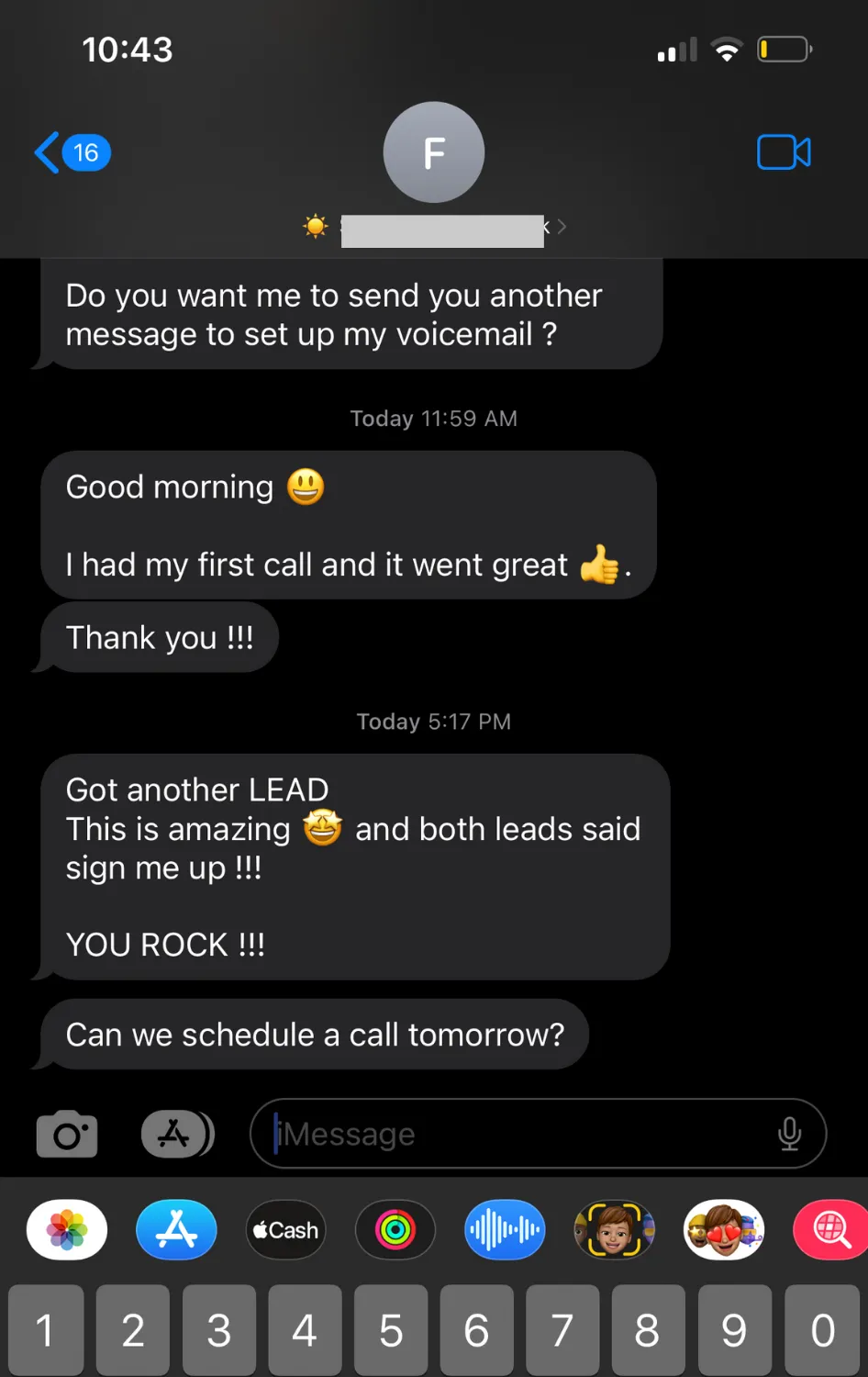Type the number 5 key
868x1377 pixels.
click(391, 1330)
